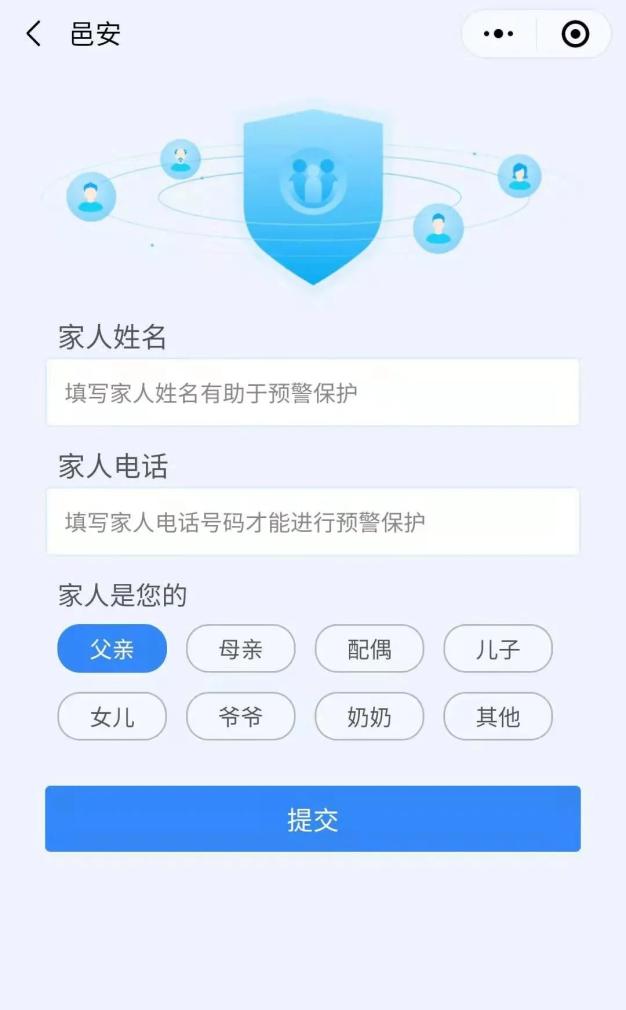Pick 奶奶 as the family member
626x1010 pixels.
click(x=369, y=717)
